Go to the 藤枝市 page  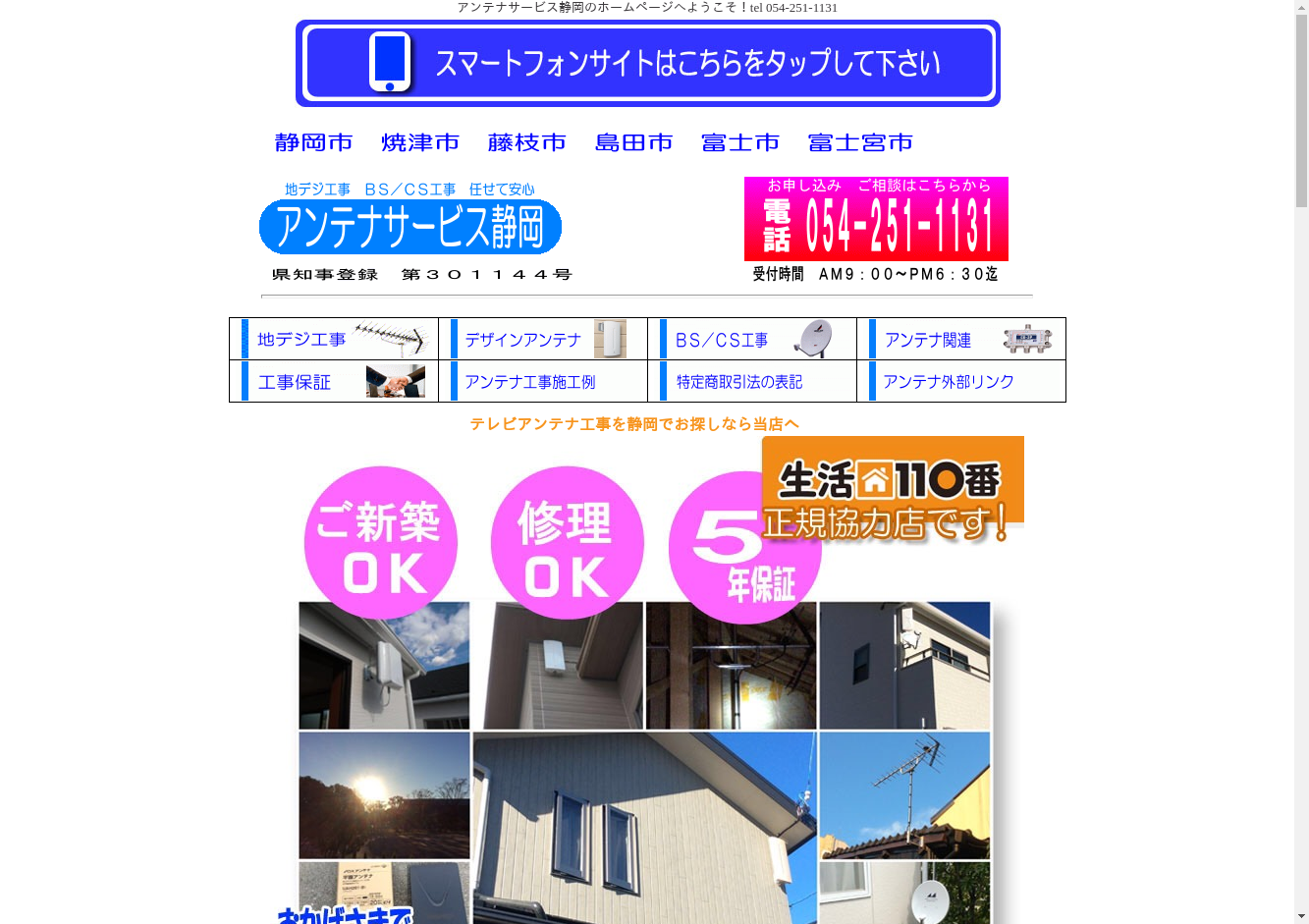tap(527, 142)
